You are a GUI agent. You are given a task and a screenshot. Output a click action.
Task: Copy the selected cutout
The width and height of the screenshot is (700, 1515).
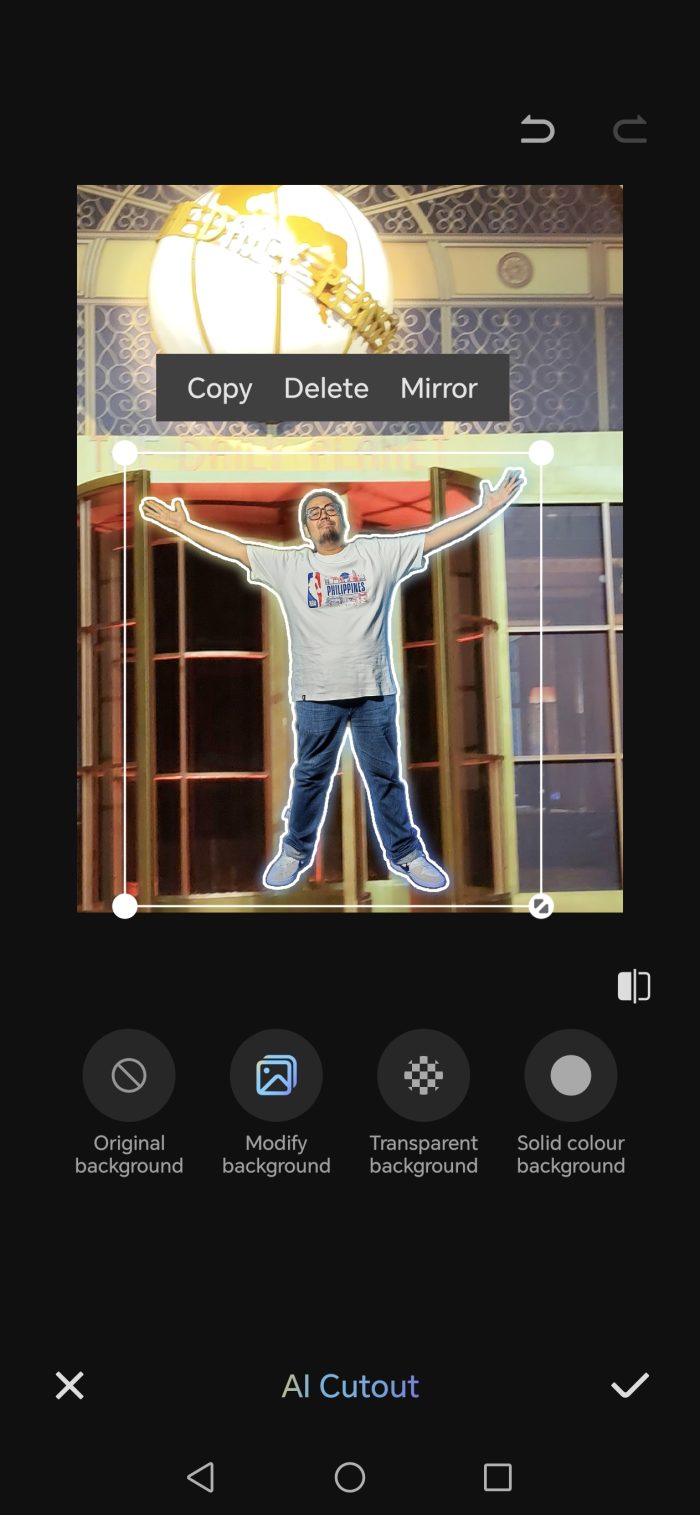[x=220, y=388]
